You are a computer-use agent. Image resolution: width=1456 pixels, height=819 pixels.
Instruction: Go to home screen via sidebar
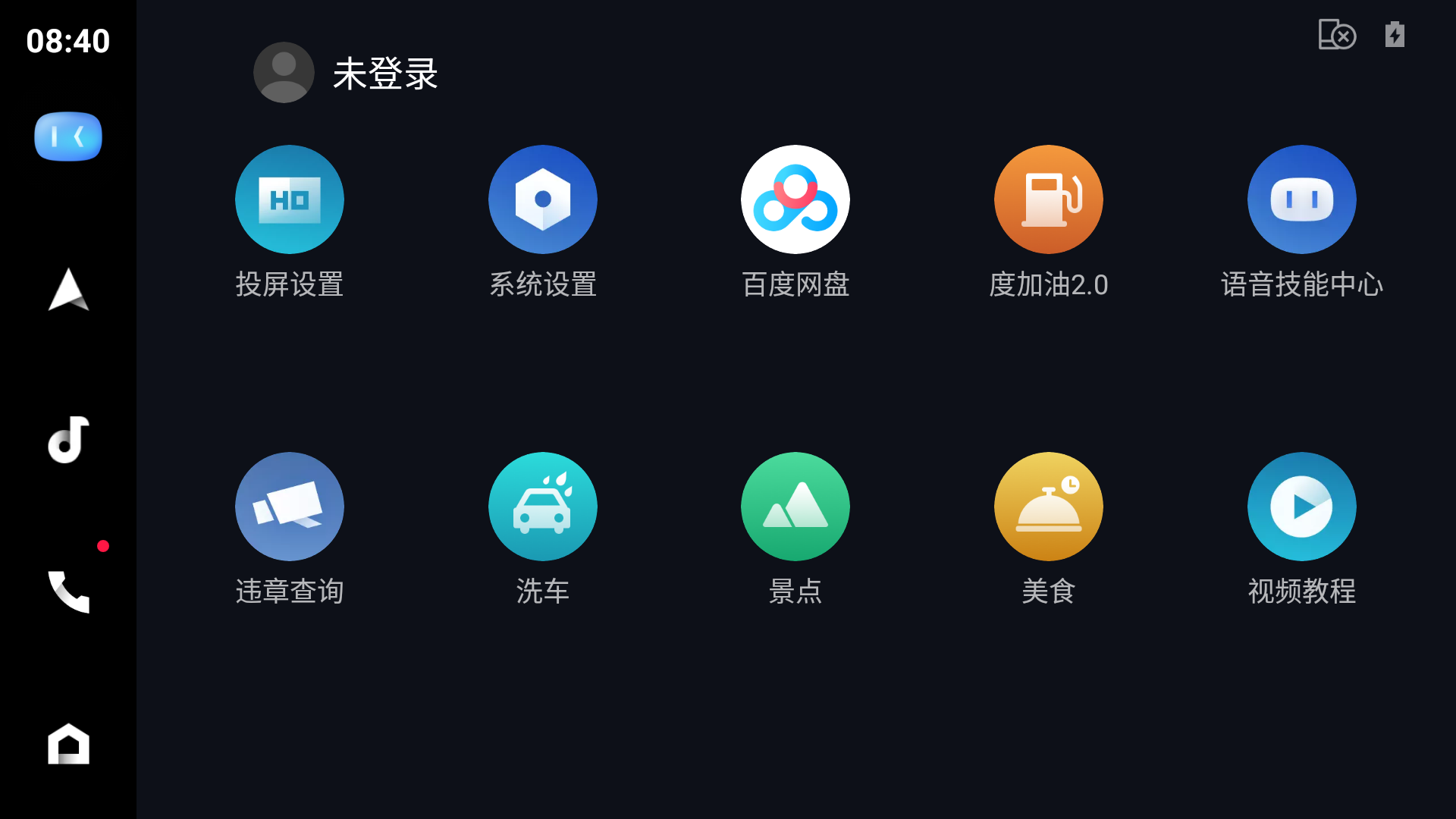tap(68, 743)
